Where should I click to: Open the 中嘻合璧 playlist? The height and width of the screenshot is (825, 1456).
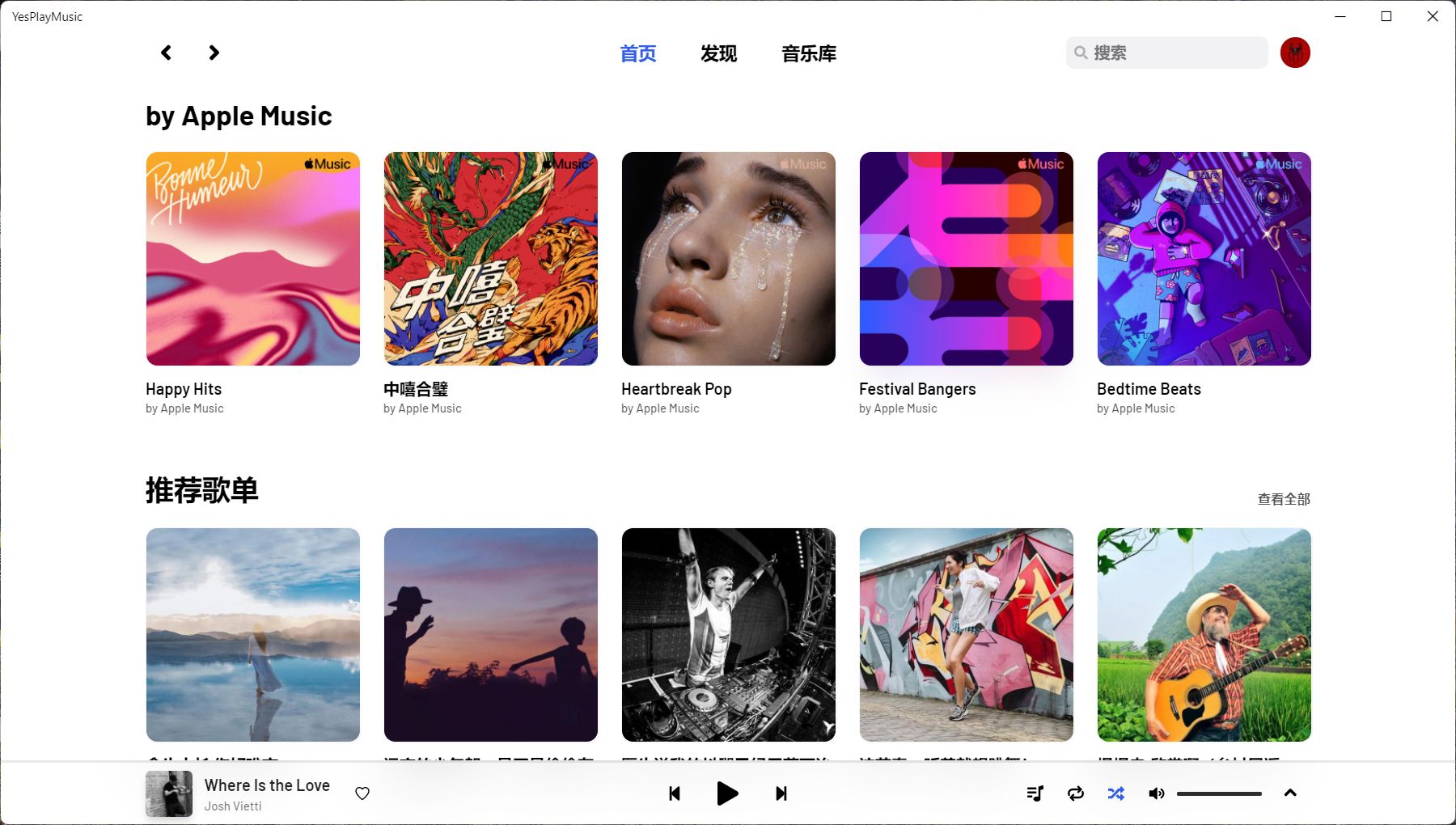point(490,259)
